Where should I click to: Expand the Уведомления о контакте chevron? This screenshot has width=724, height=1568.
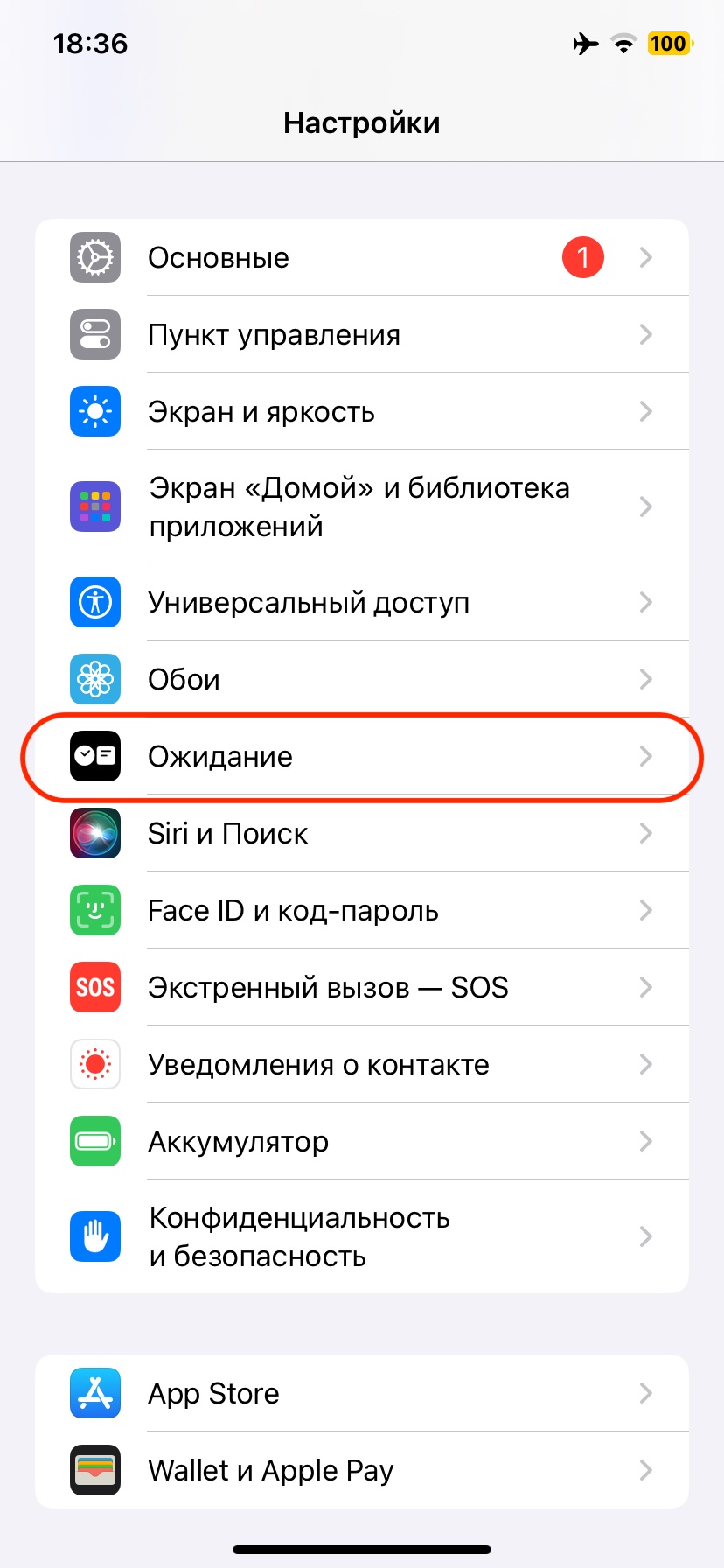(x=646, y=1064)
